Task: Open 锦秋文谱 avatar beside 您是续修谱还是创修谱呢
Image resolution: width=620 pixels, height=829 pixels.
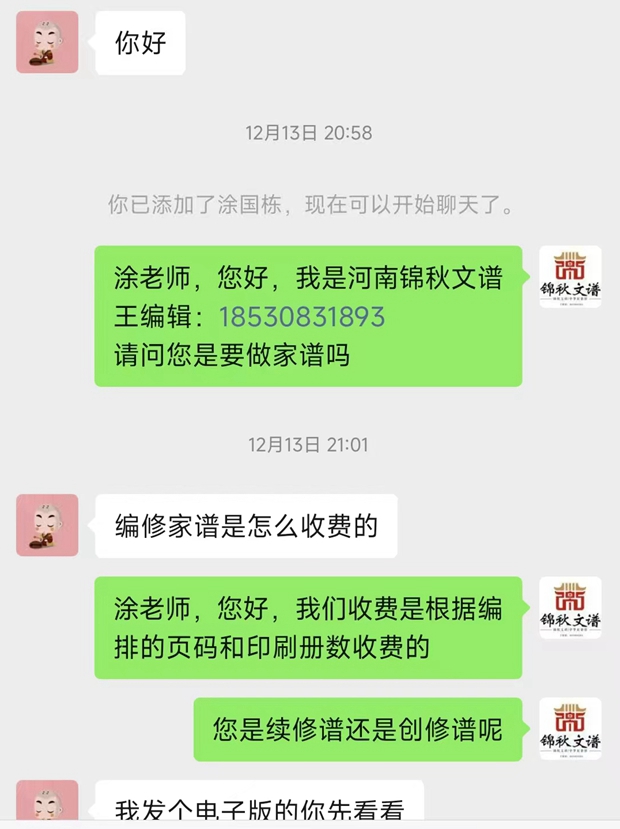Action: click(x=570, y=728)
